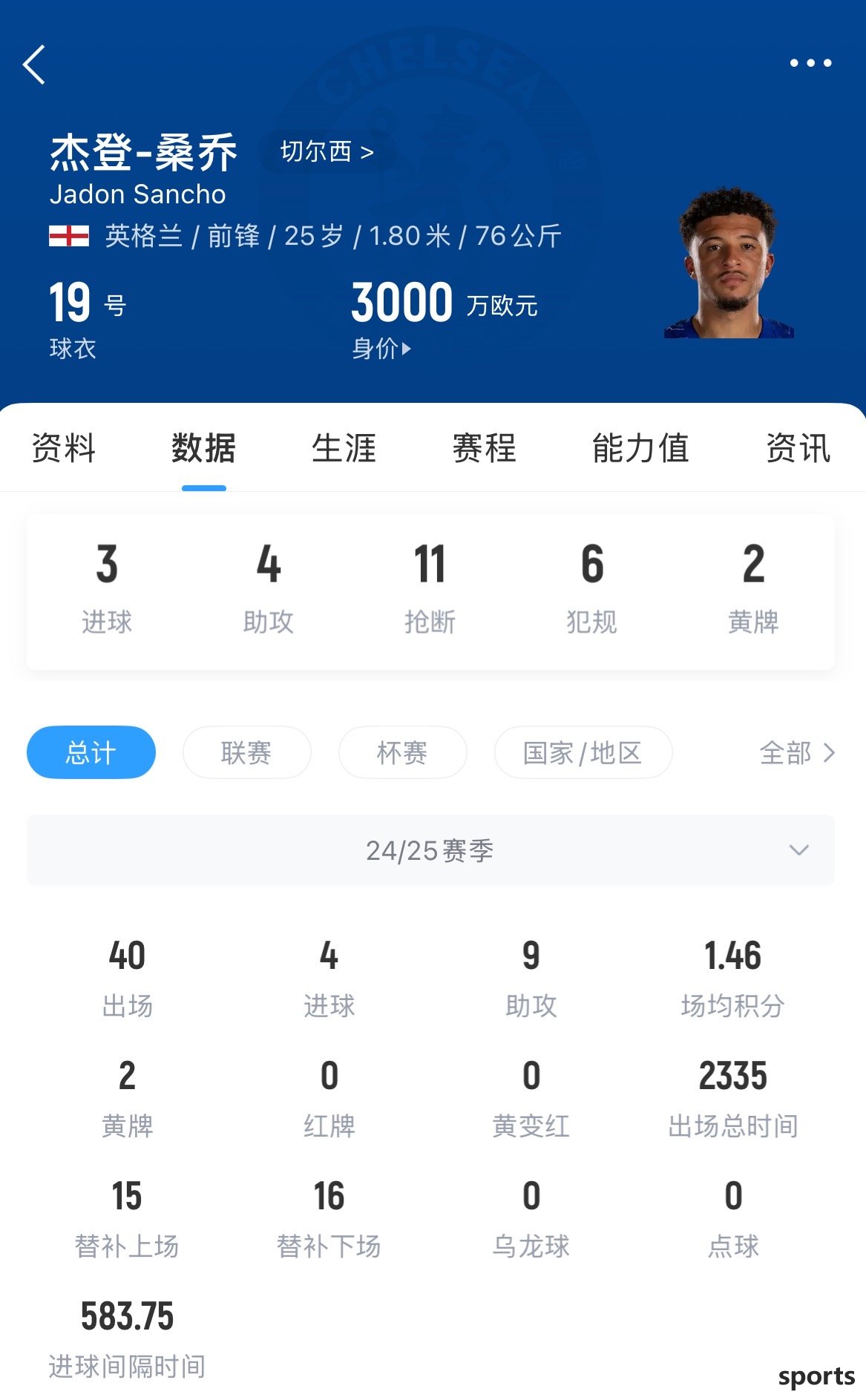Viewport: 866px width, 1400px height.
Task: Go back using the top-left arrow
Action: click(x=34, y=65)
